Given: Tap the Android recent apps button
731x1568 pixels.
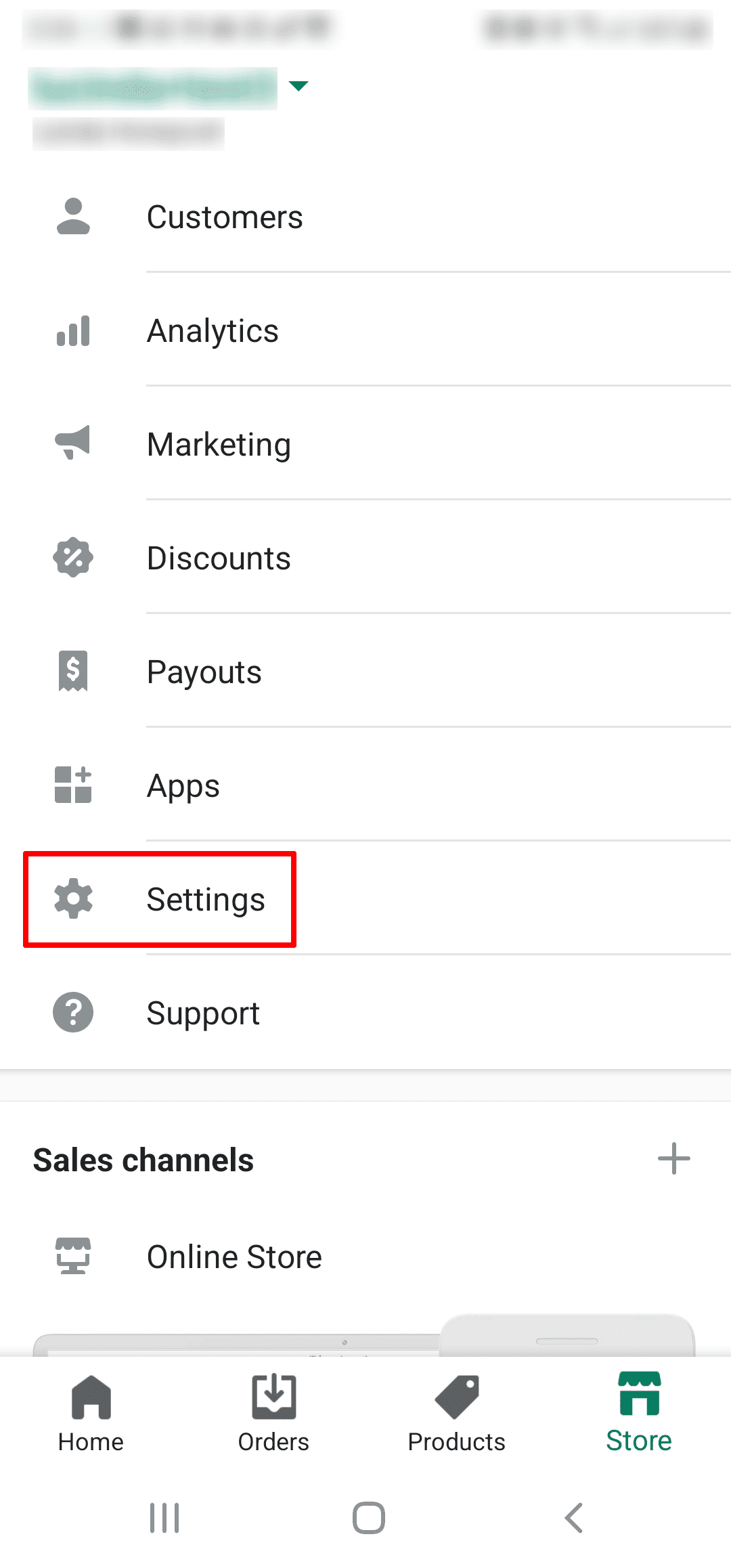Looking at the screenshot, I should (x=164, y=1517).
